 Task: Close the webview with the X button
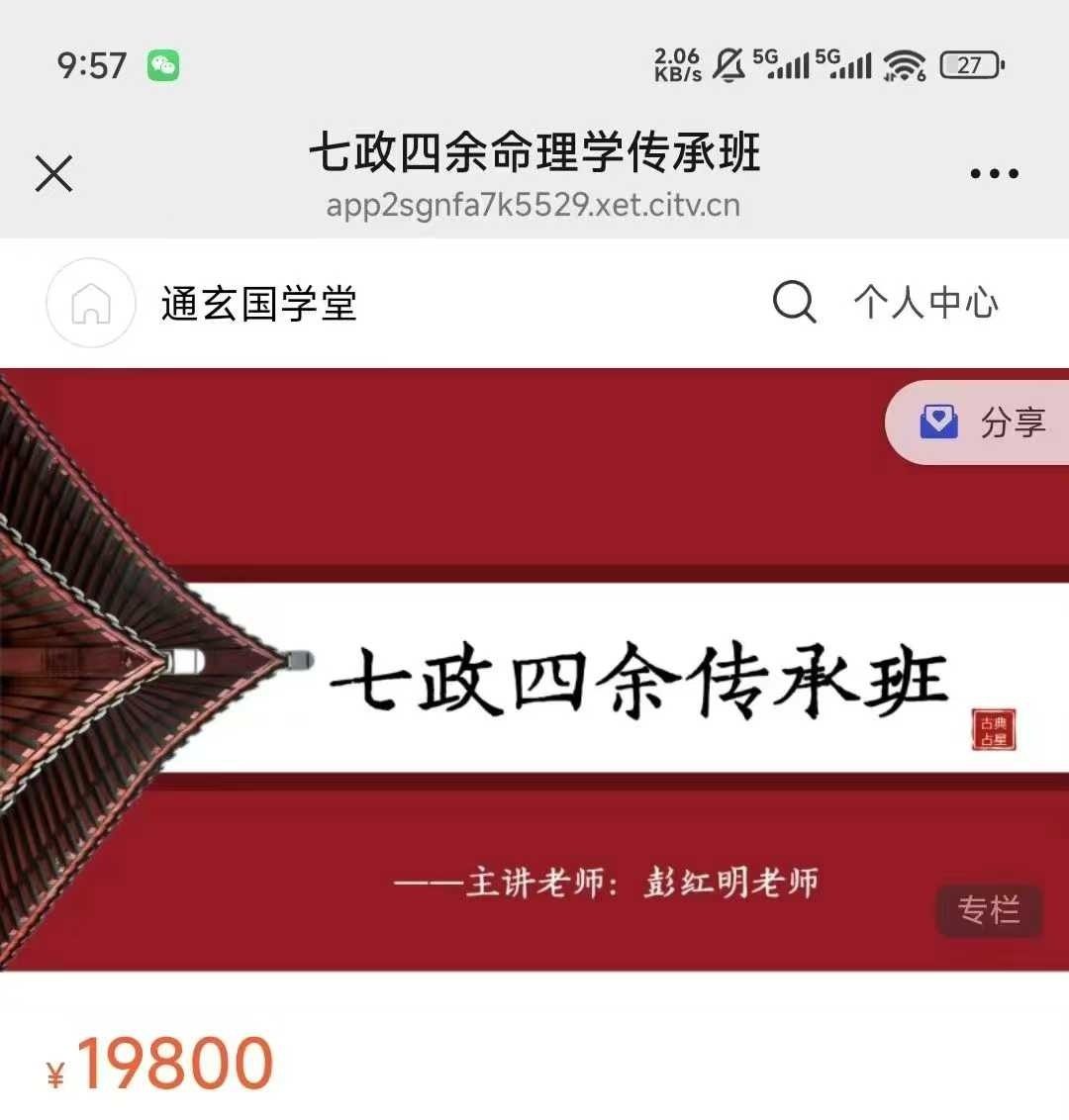54,174
